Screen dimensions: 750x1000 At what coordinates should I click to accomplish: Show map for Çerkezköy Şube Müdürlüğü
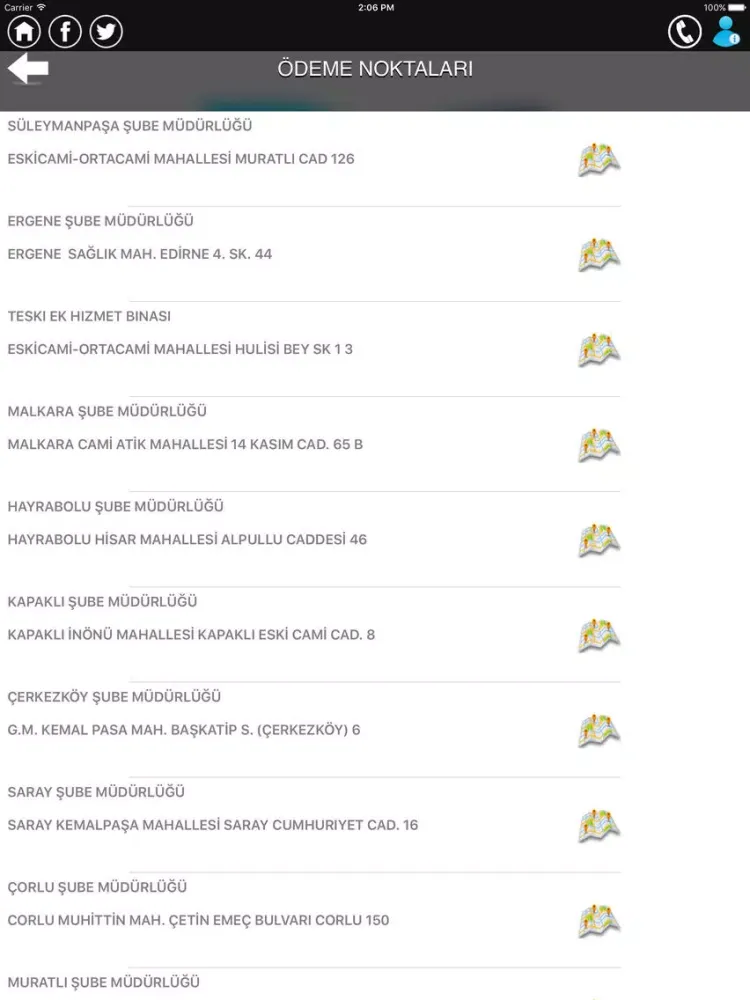(x=599, y=731)
